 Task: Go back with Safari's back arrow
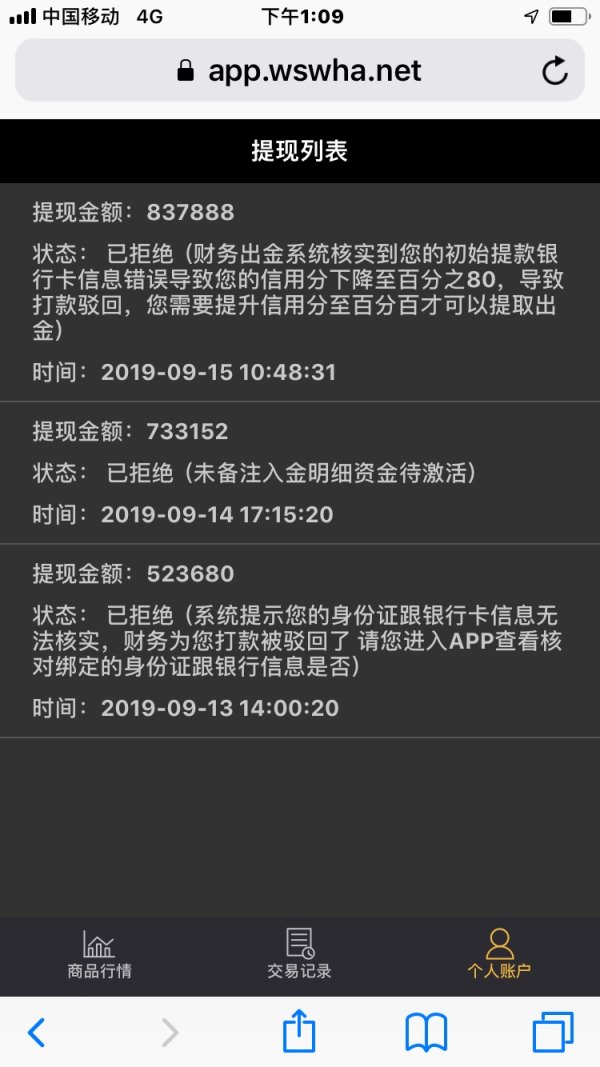(37, 1031)
